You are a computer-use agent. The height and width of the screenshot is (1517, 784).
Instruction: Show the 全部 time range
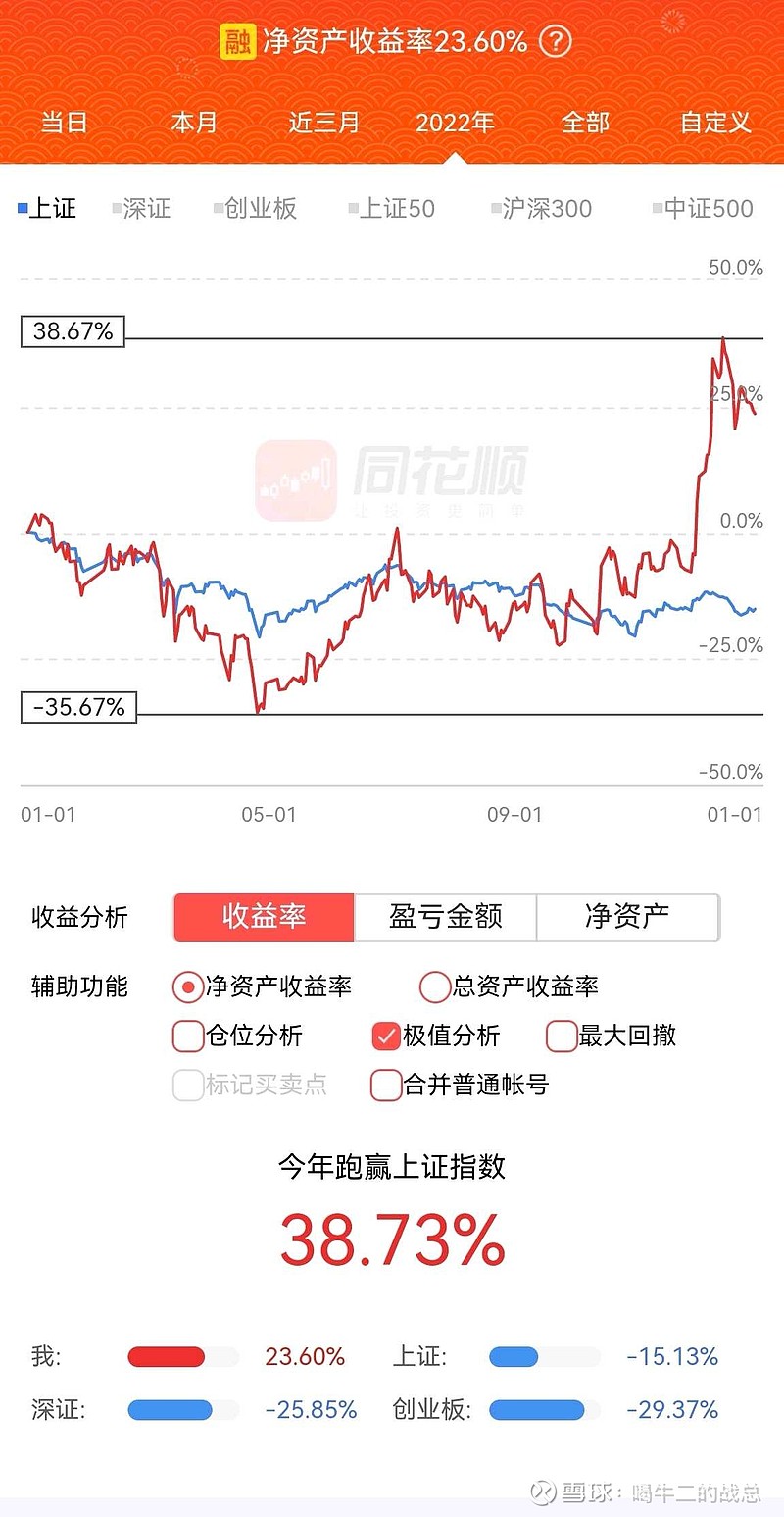tap(585, 123)
